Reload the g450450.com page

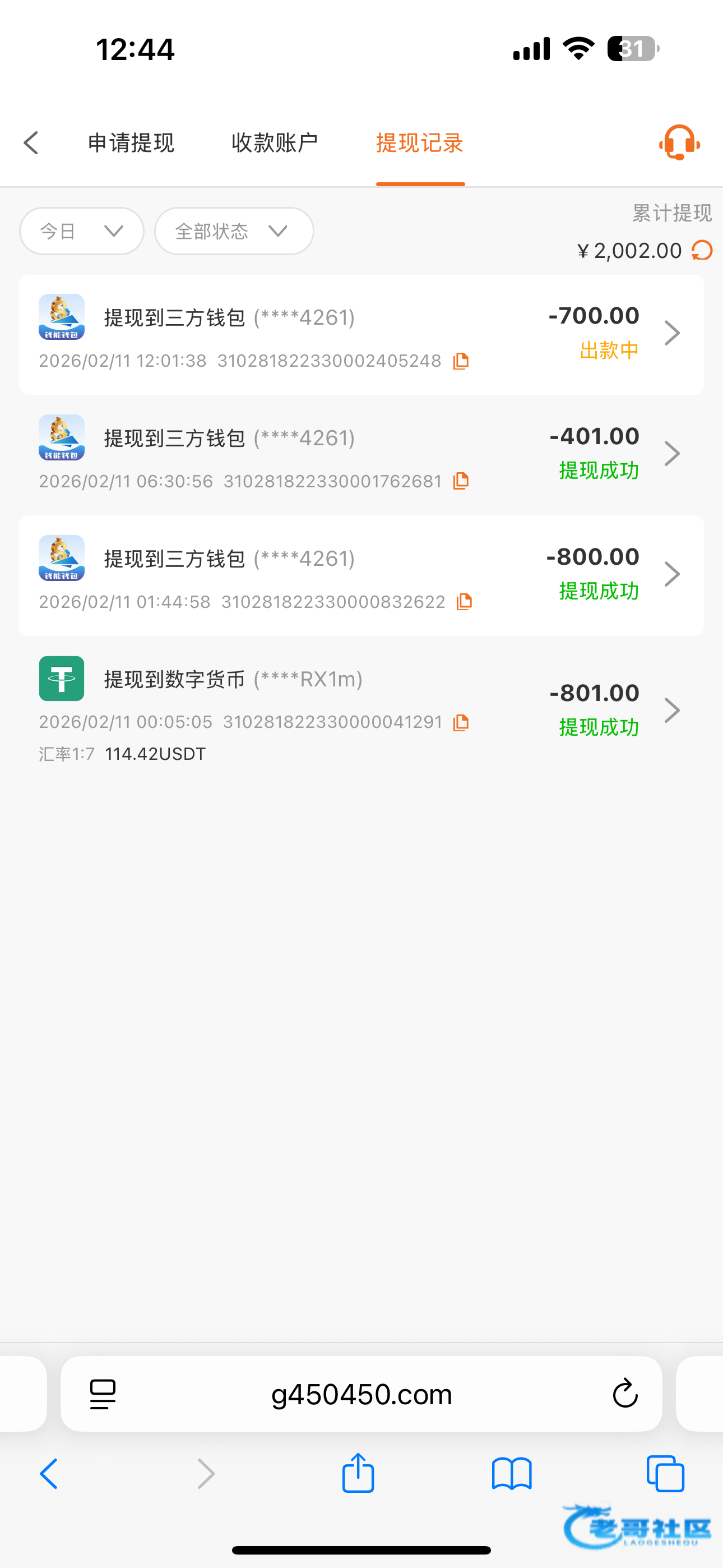coord(624,1393)
